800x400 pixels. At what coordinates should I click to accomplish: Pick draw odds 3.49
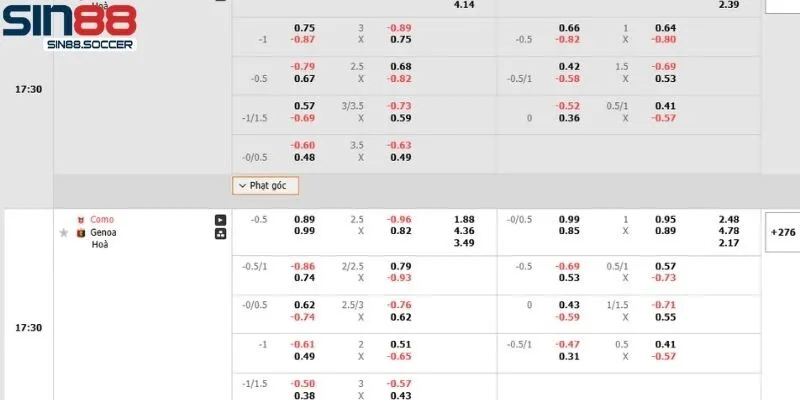[x=464, y=244]
